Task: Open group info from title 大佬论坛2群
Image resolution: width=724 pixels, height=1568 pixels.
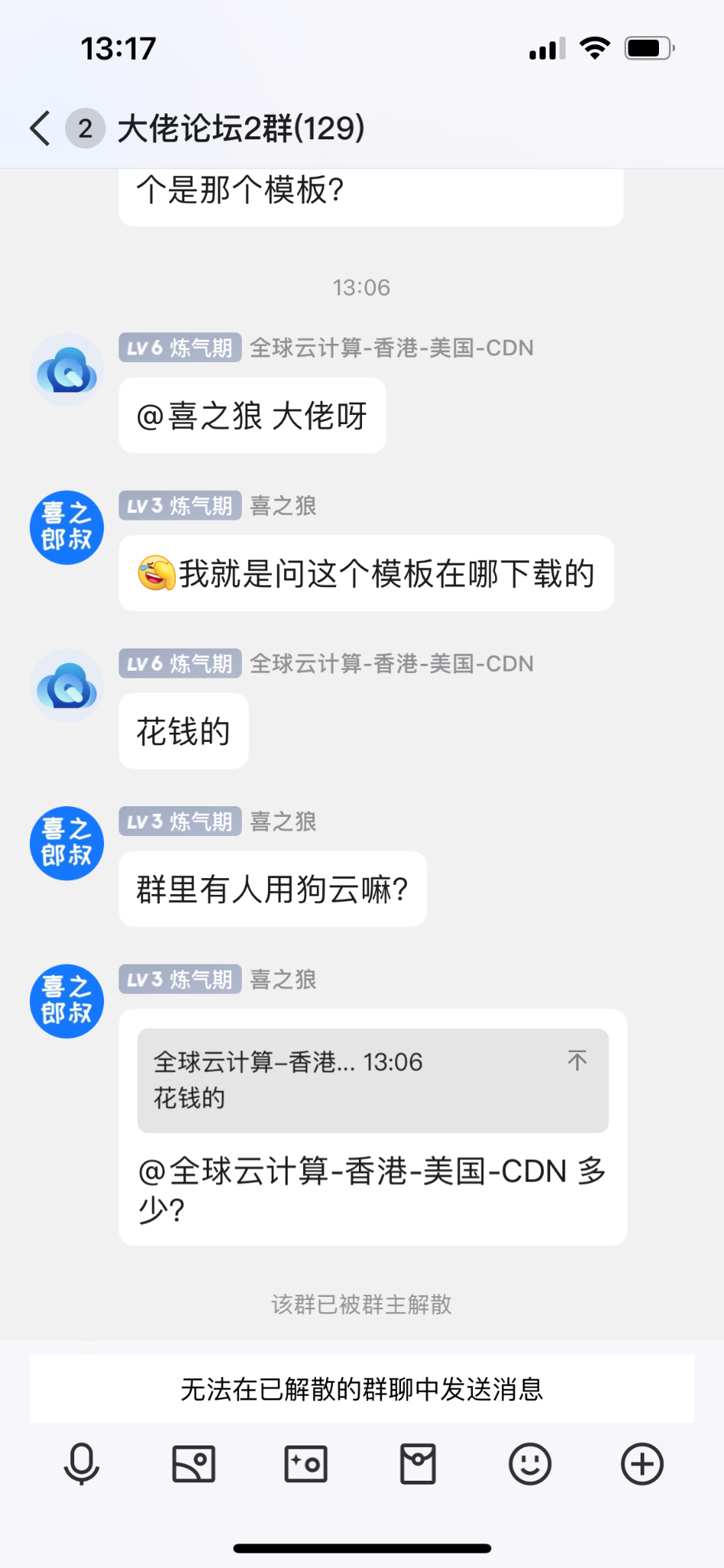Action: point(240,128)
